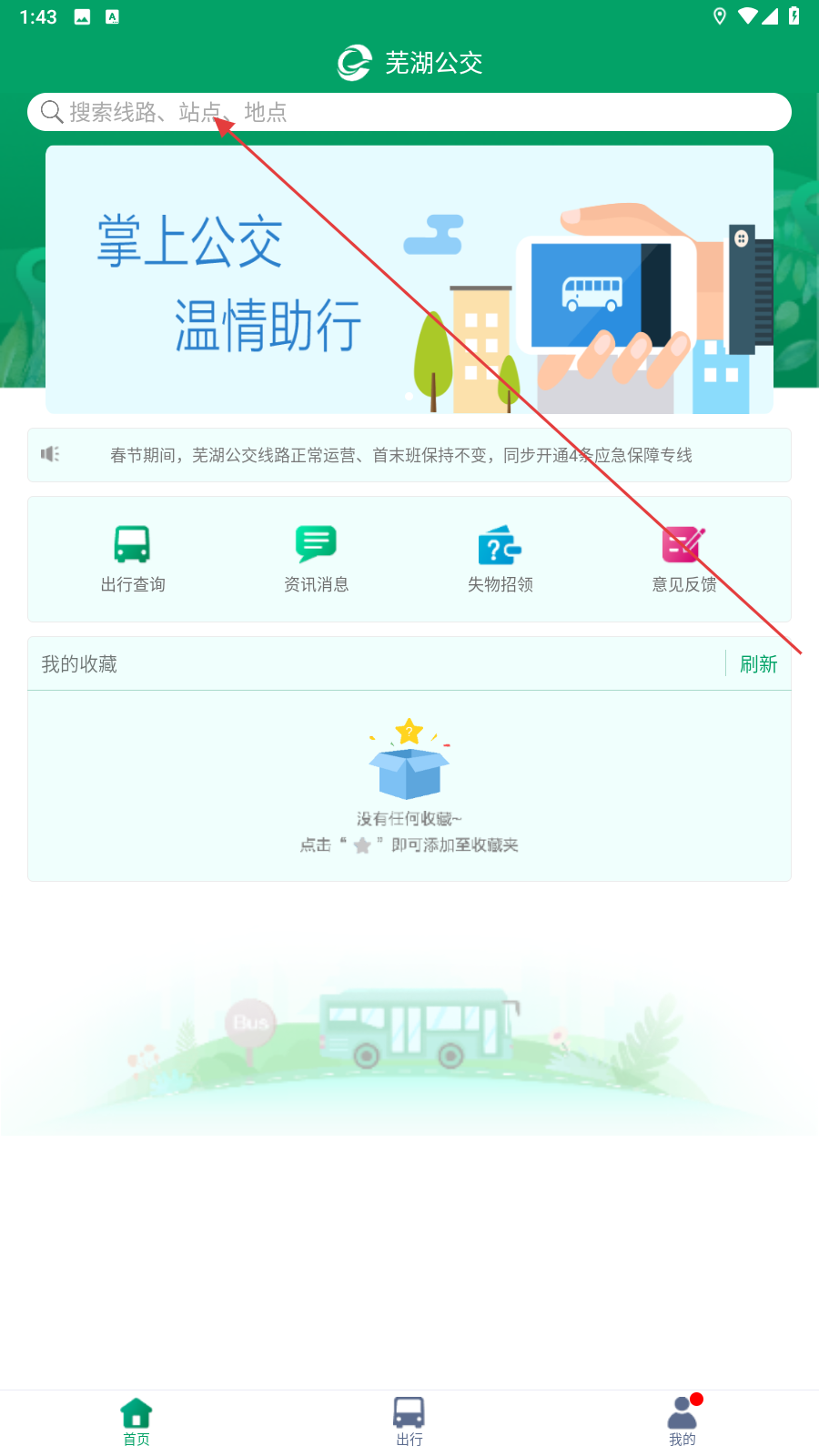
Task: Switch to the 出行 tab
Action: point(409,1422)
